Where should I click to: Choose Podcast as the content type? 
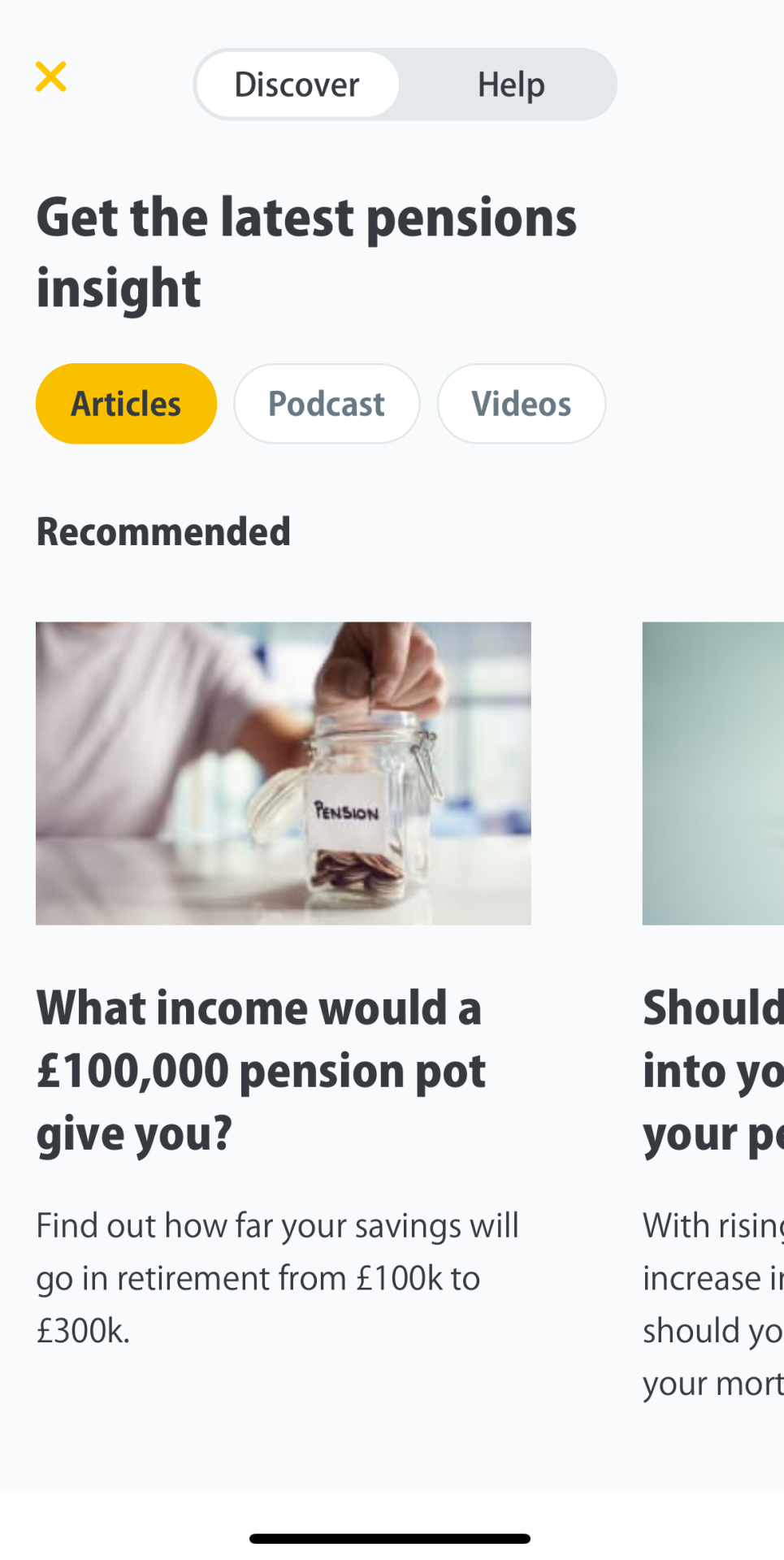(x=327, y=403)
